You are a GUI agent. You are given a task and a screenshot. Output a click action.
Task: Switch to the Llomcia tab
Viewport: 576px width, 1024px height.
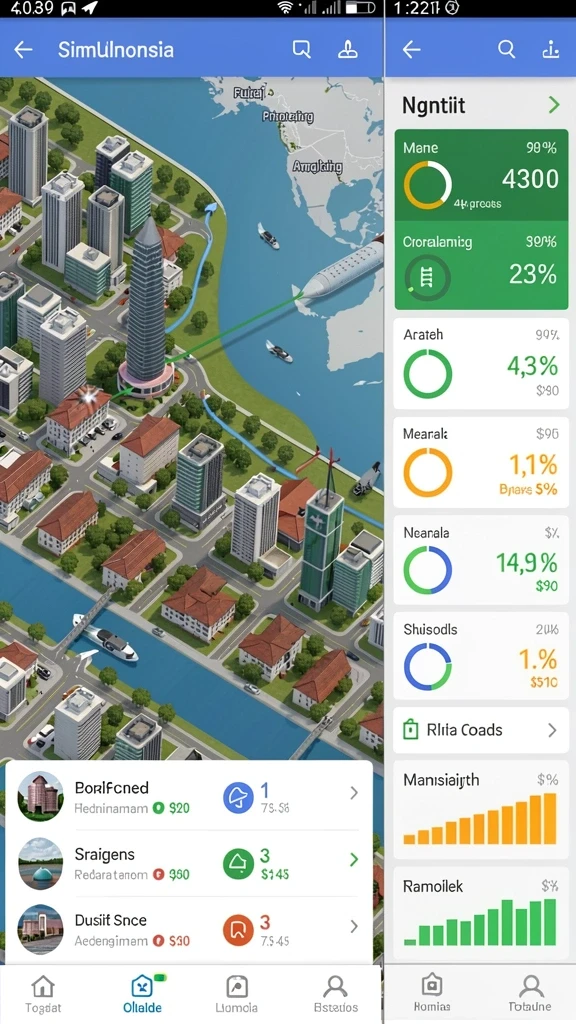236,994
